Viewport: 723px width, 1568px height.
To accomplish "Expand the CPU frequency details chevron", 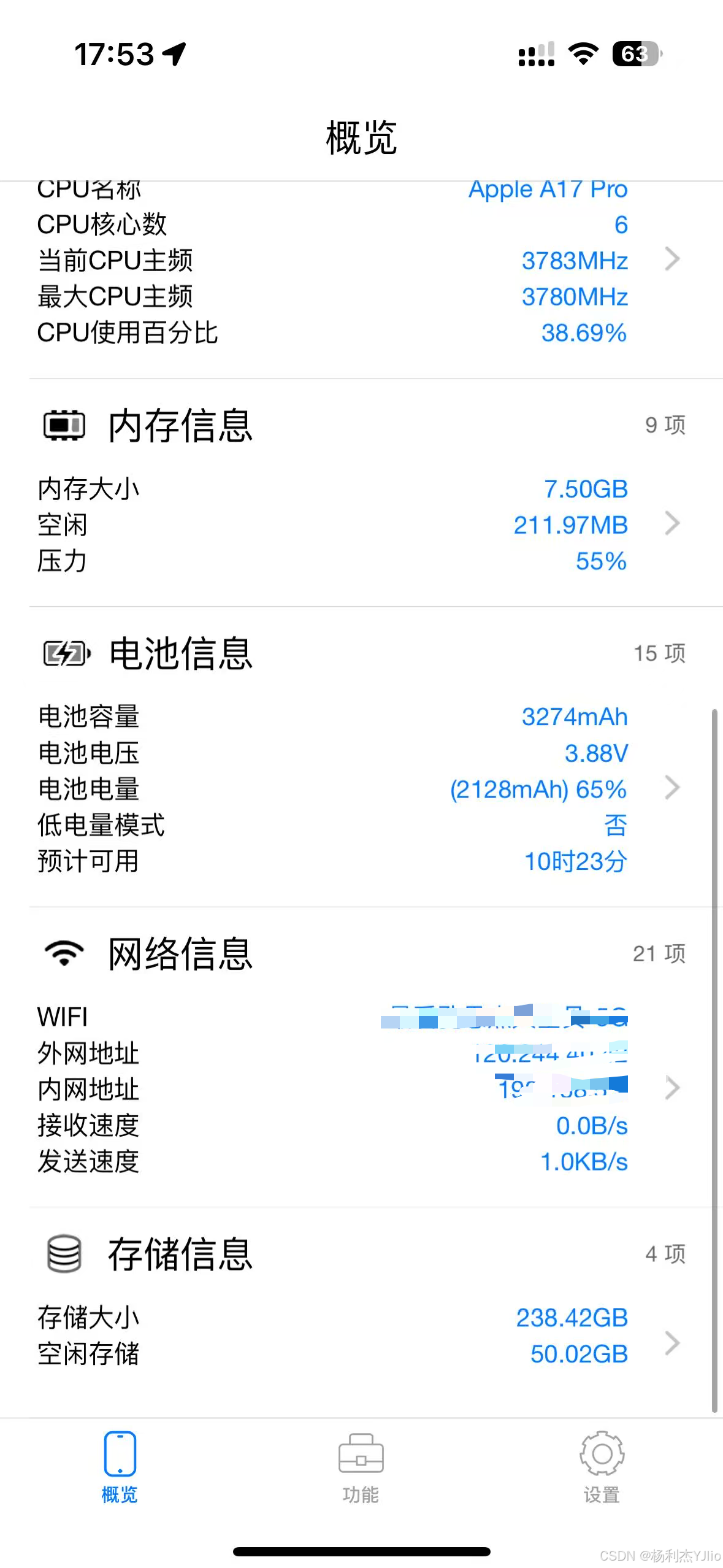I will click(673, 259).
